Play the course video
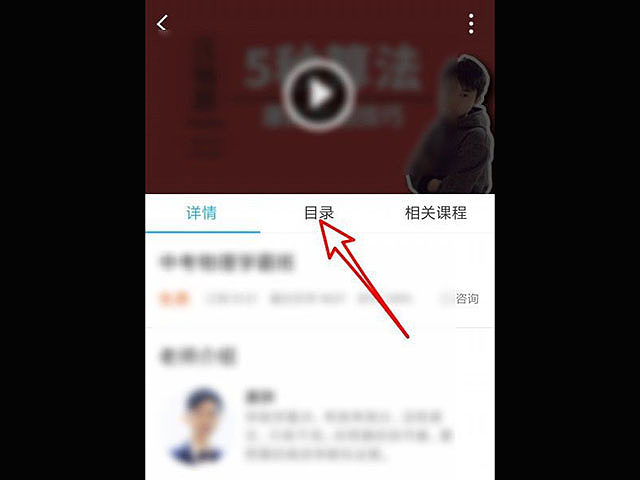 318,95
